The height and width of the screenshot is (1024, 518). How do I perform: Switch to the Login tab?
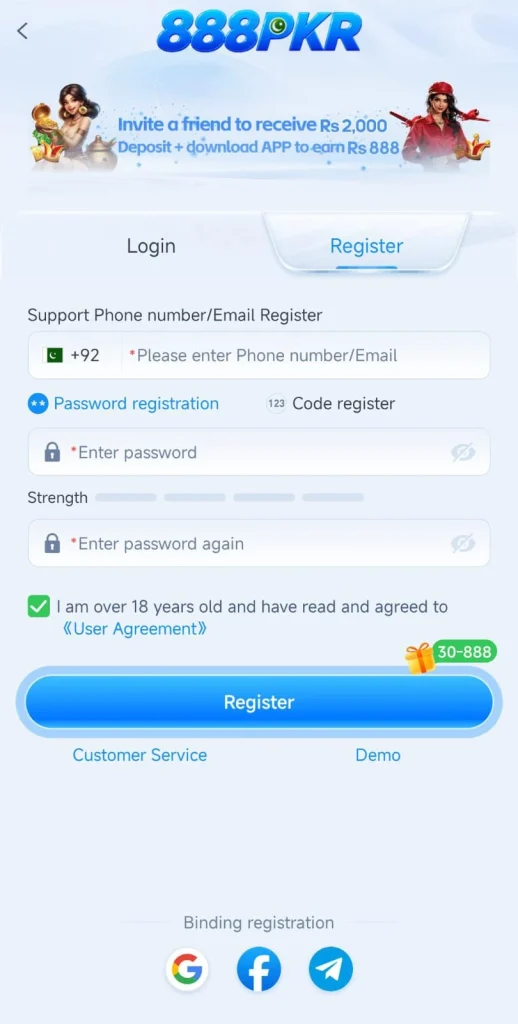pyautogui.click(x=151, y=246)
